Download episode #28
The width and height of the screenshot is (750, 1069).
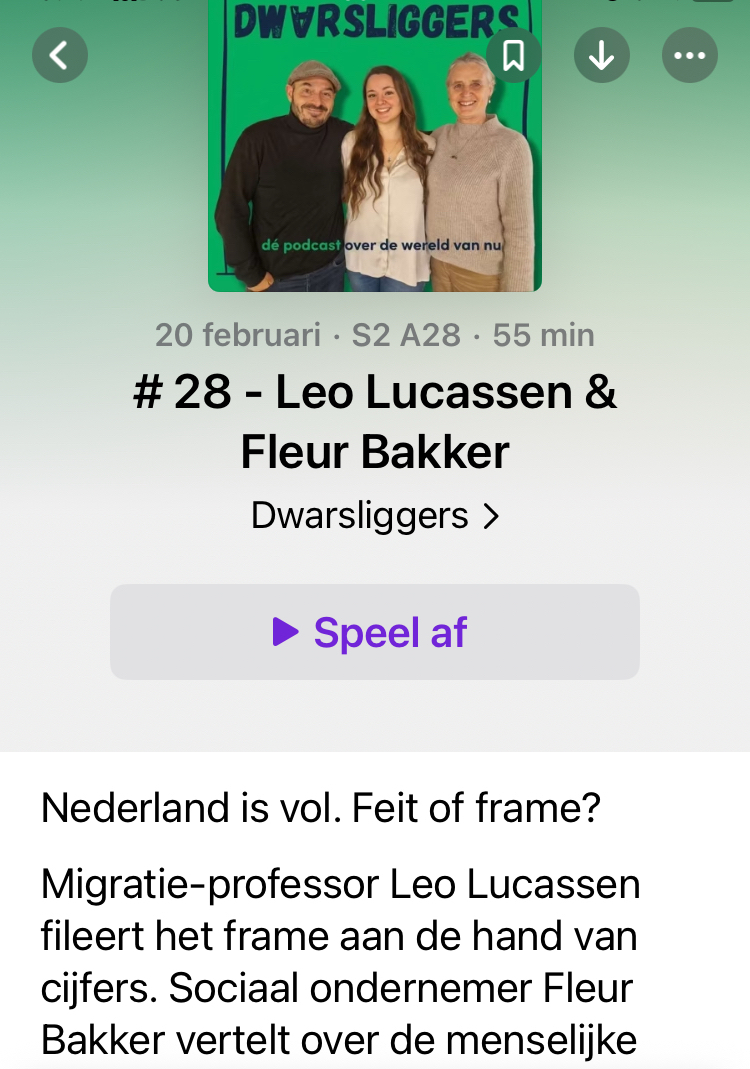[601, 55]
